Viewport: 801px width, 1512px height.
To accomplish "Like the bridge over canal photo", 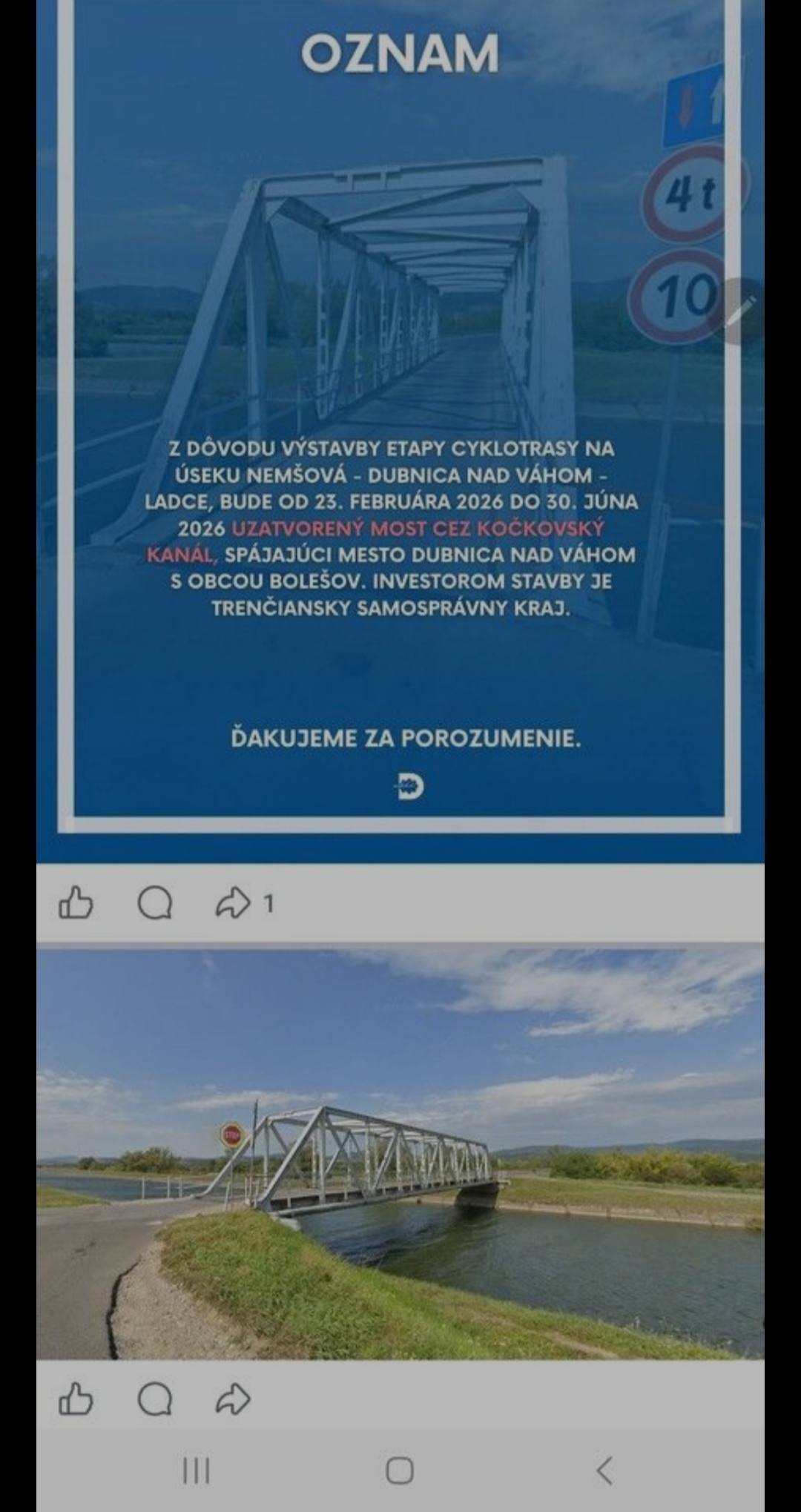I will pos(76,1400).
